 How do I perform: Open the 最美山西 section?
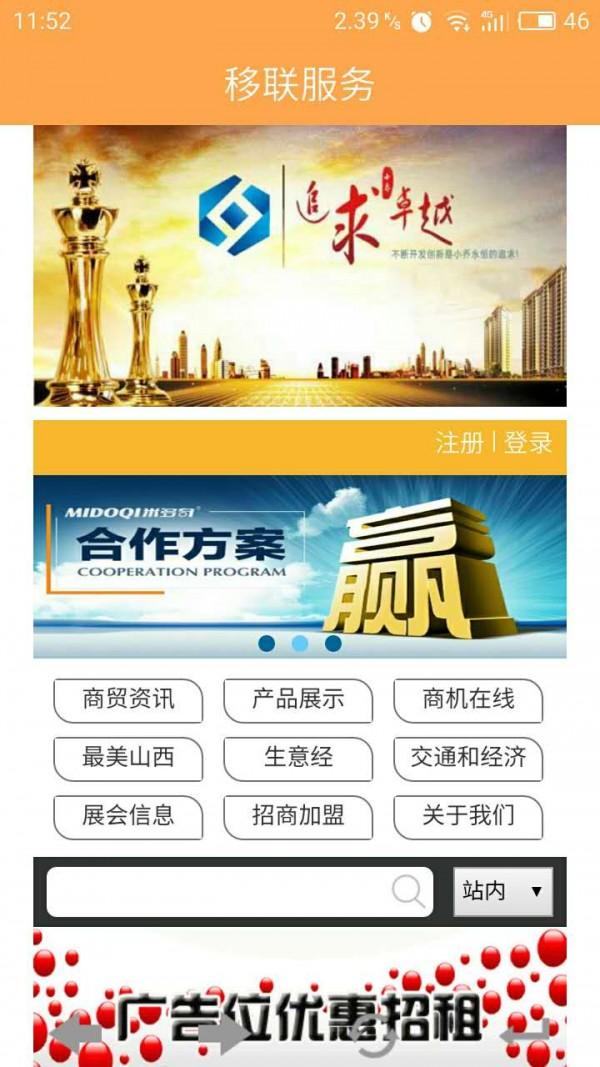(128, 757)
